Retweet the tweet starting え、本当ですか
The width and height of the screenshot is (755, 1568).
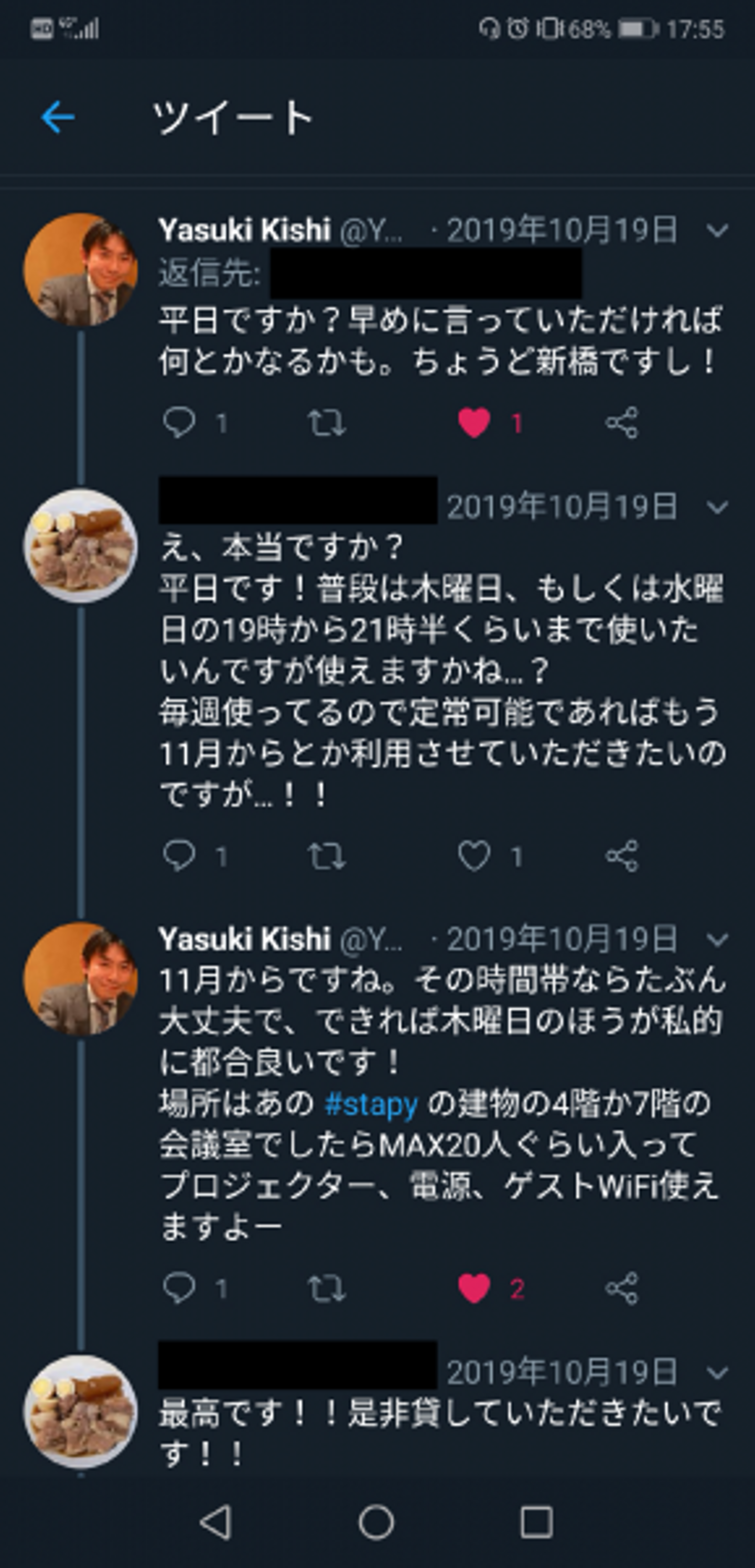(x=327, y=856)
